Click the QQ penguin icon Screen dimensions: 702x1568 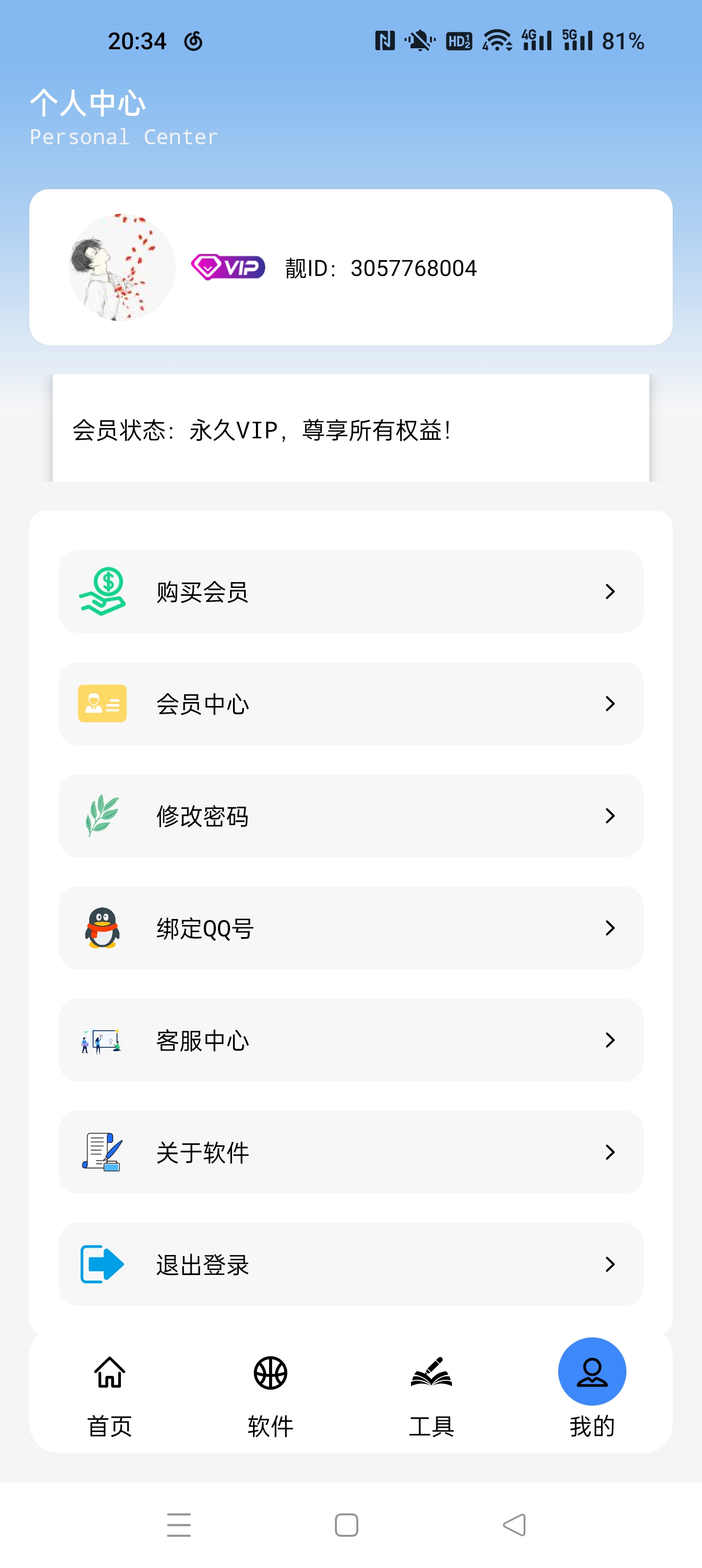pyautogui.click(x=101, y=928)
